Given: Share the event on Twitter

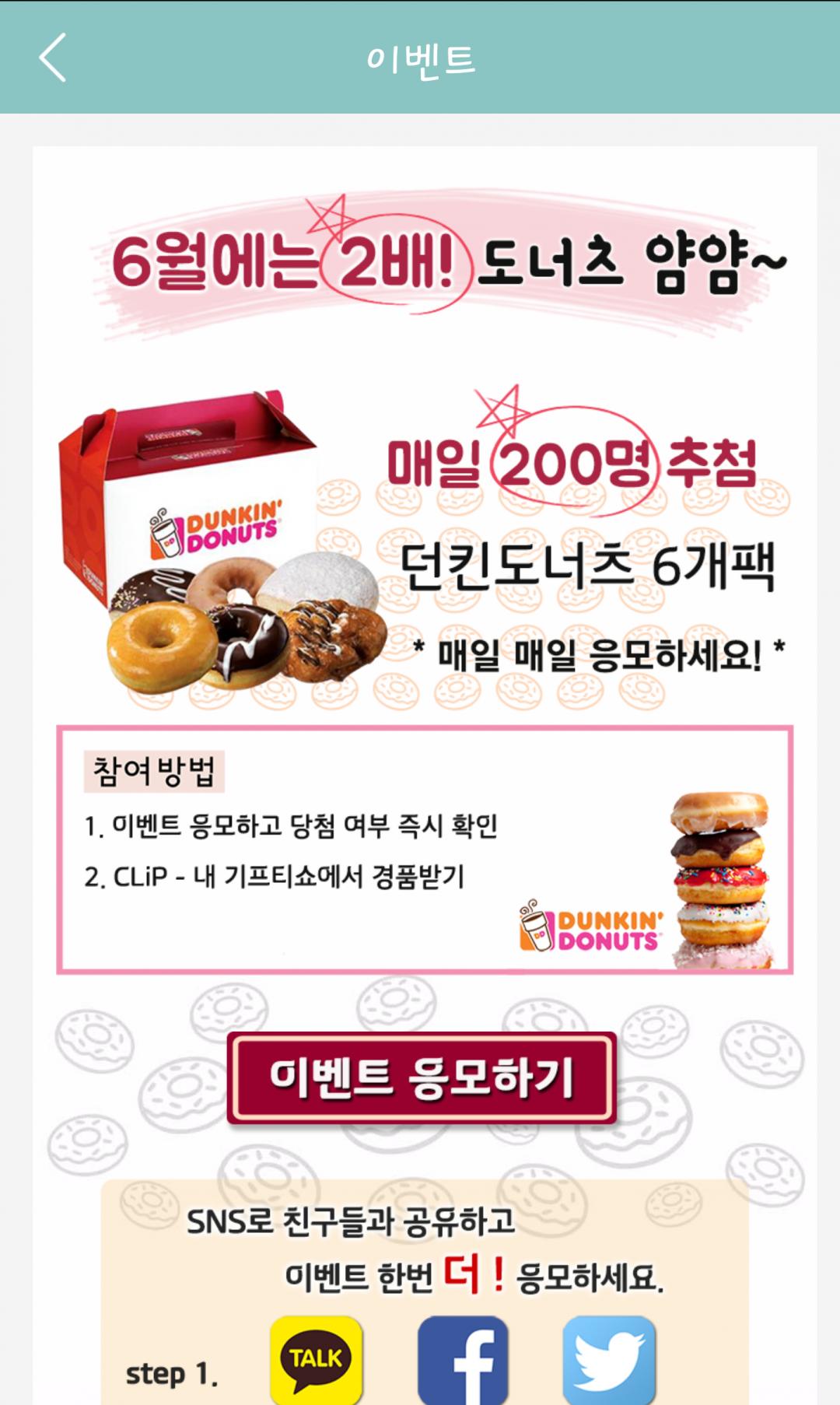Looking at the screenshot, I should 609,1360.
